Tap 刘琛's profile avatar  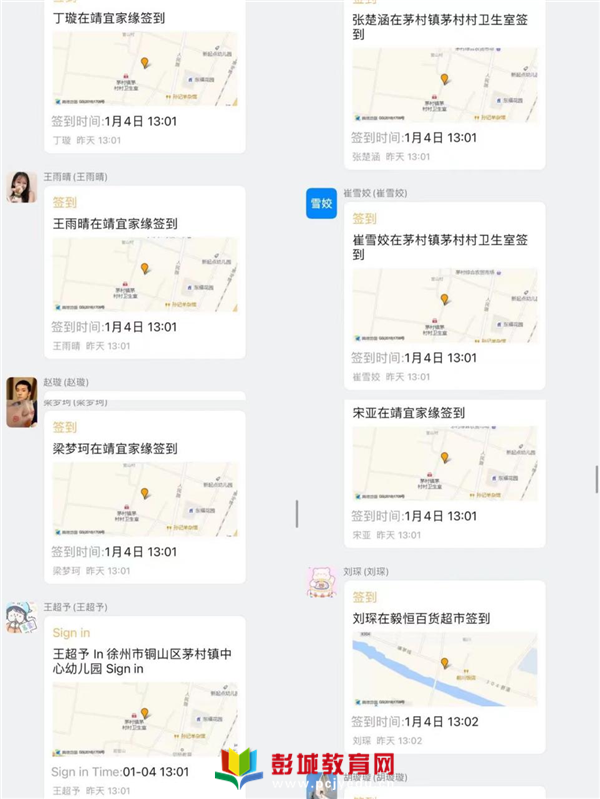(321, 581)
